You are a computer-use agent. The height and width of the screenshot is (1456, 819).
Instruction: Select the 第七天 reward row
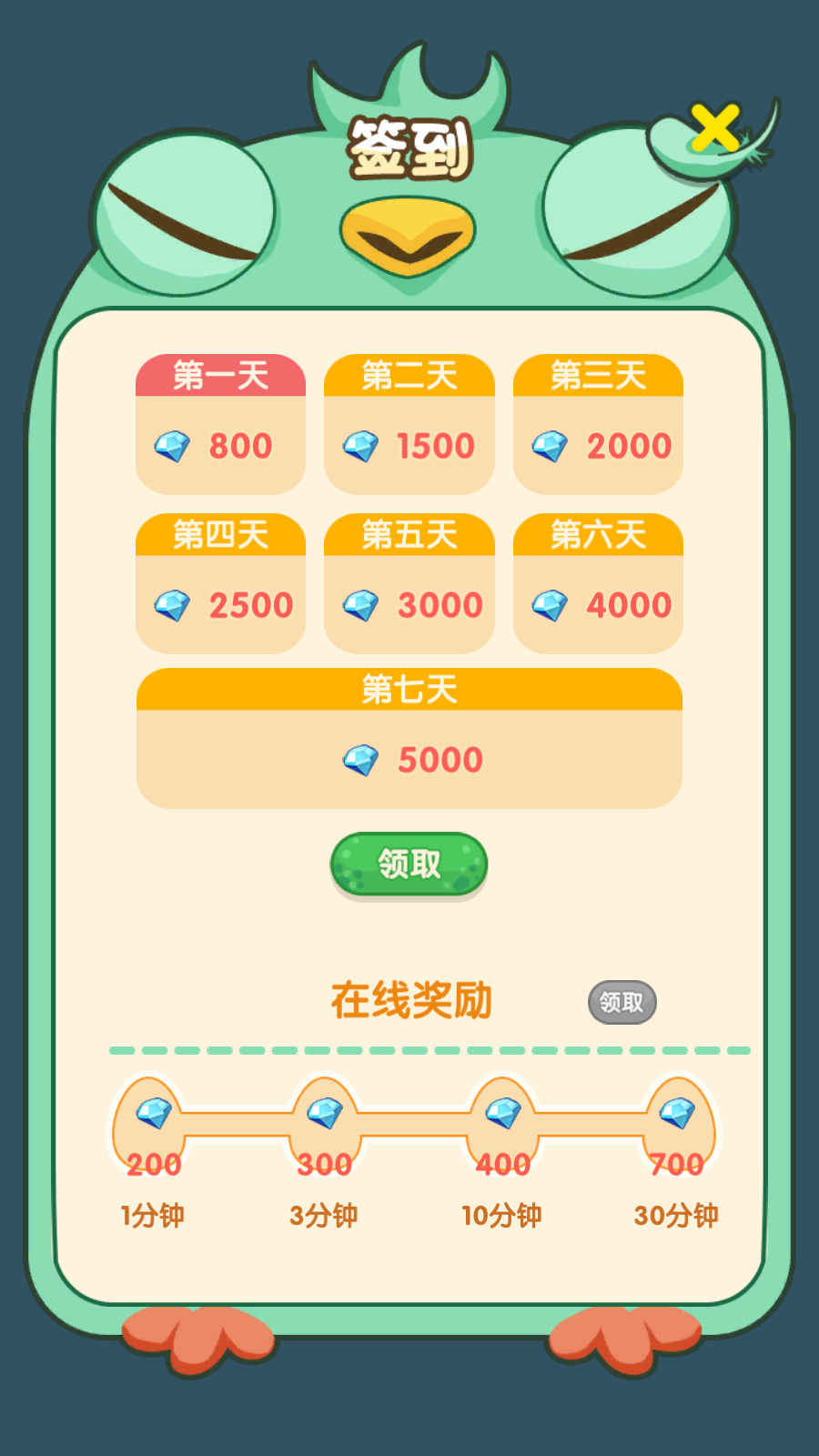(x=409, y=737)
